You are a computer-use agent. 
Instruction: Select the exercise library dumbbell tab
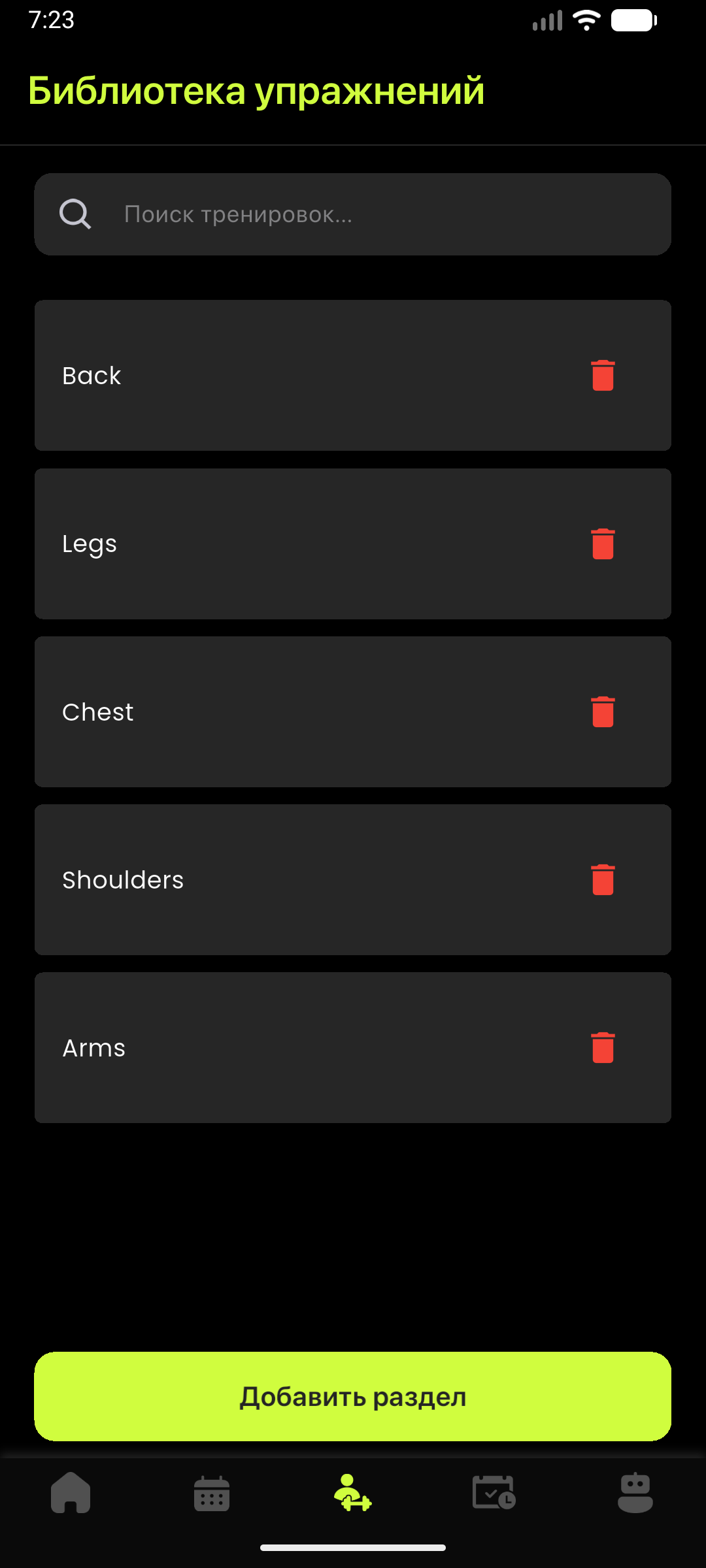[x=353, y=1493]
